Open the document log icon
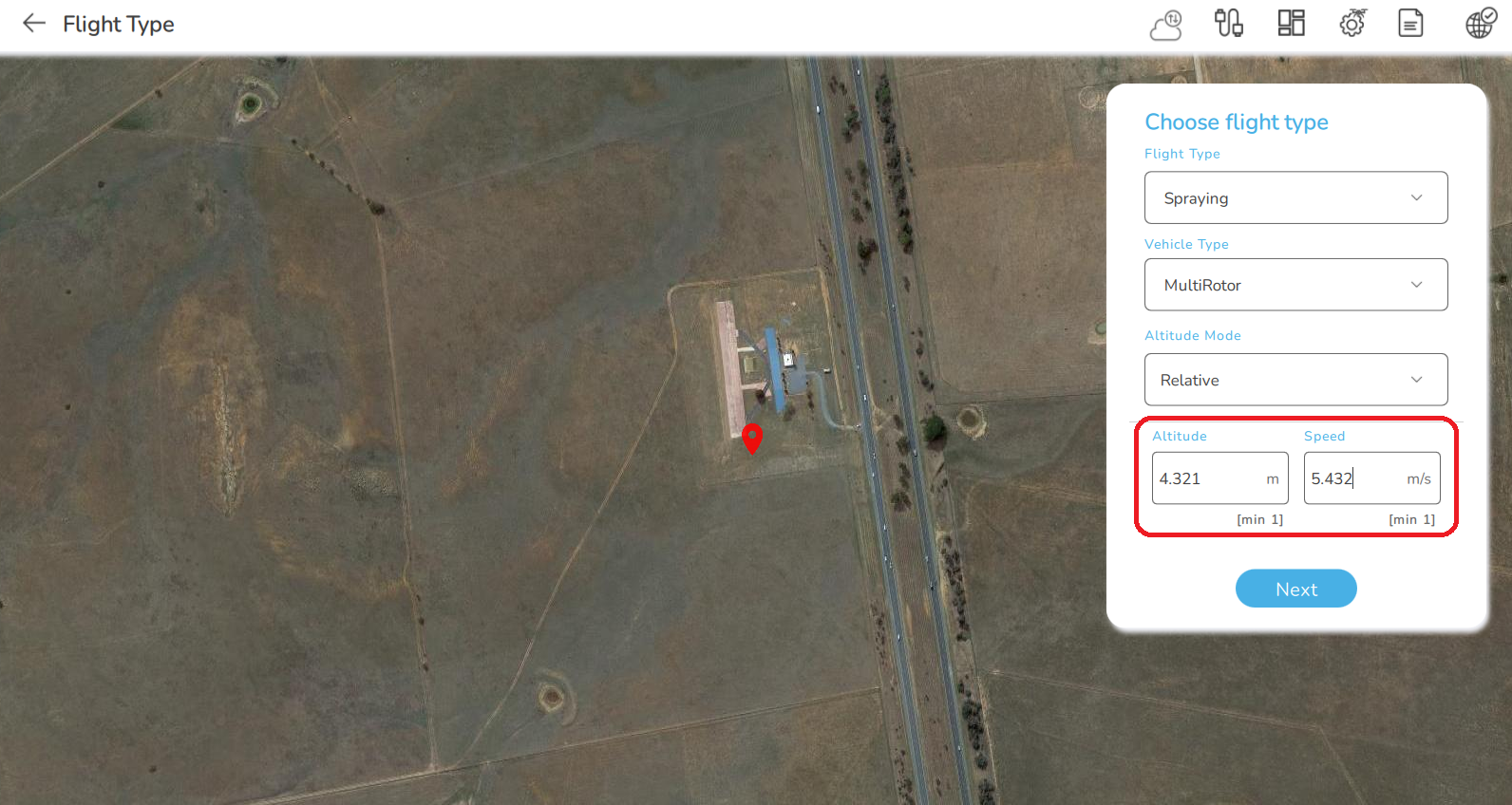 click(x=1410, y=24)
